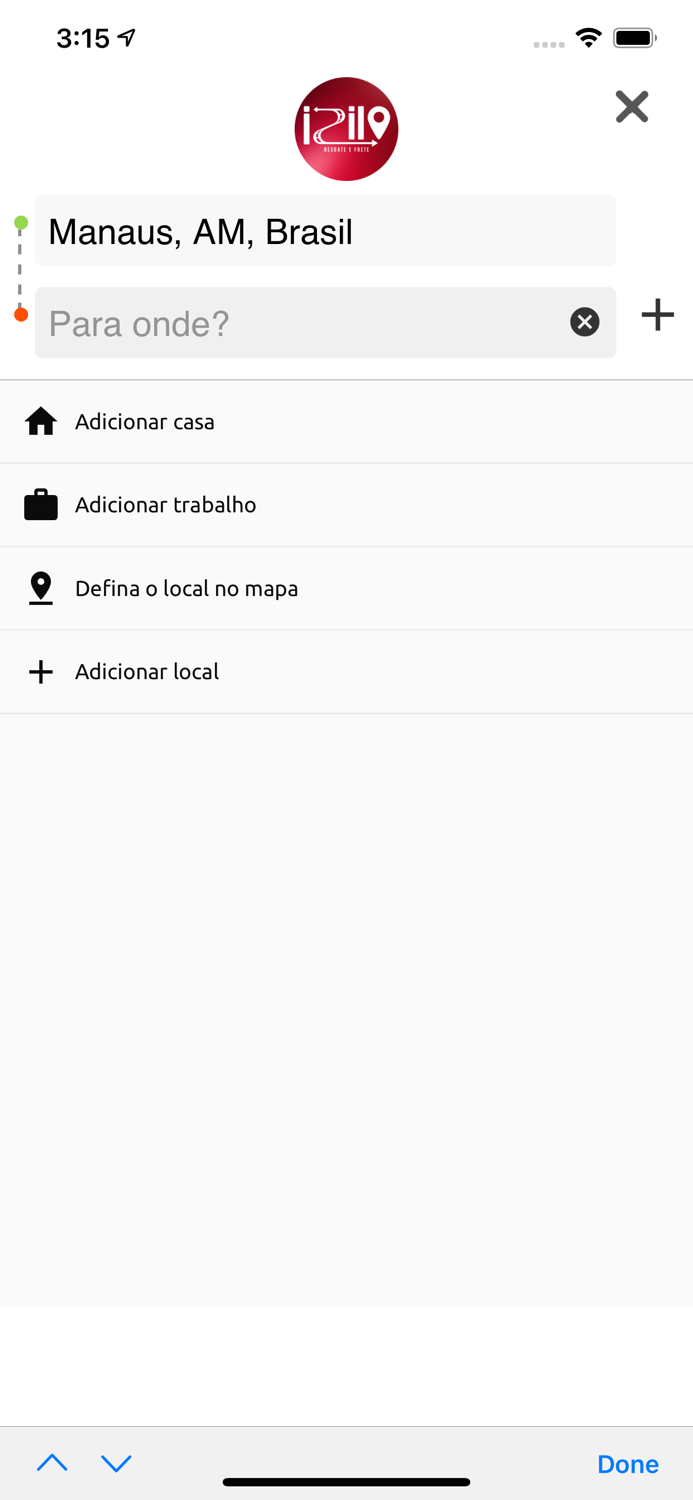
Task: Clear the 'Para onde?' field text
Action: point(585,322)
